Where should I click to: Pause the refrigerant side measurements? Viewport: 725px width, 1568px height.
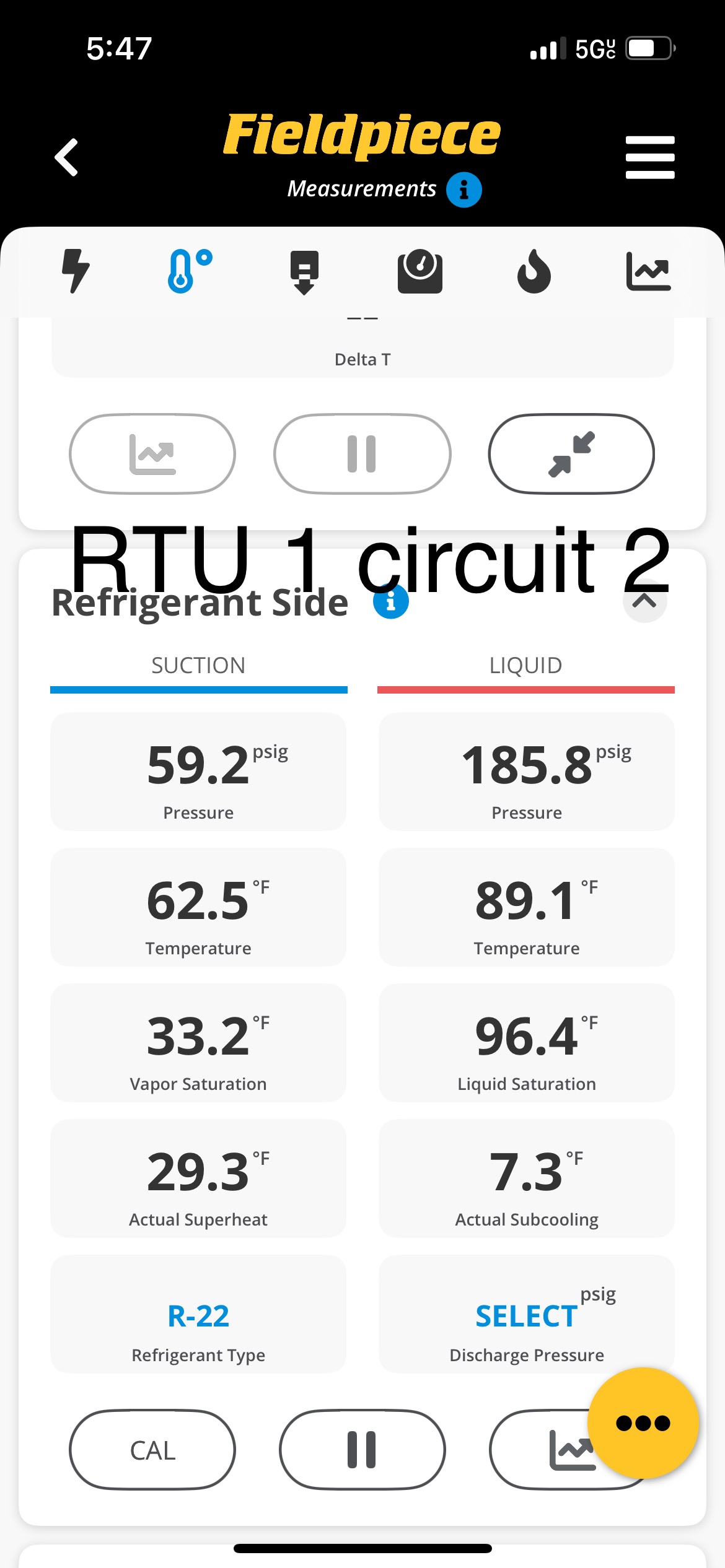coord(362,1450)
